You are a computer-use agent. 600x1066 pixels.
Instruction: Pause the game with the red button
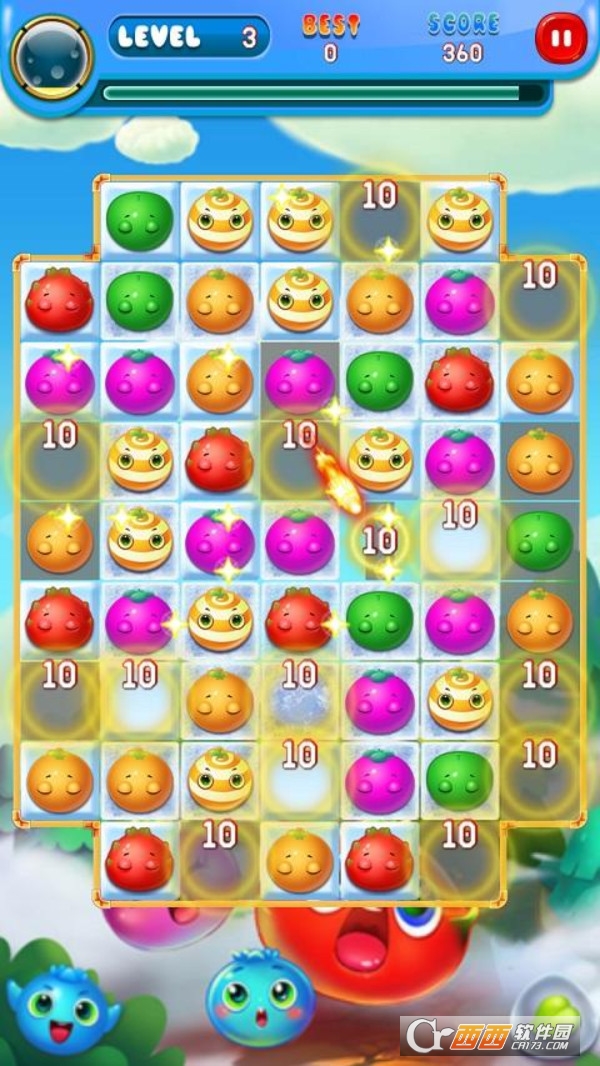coord(561,38)
